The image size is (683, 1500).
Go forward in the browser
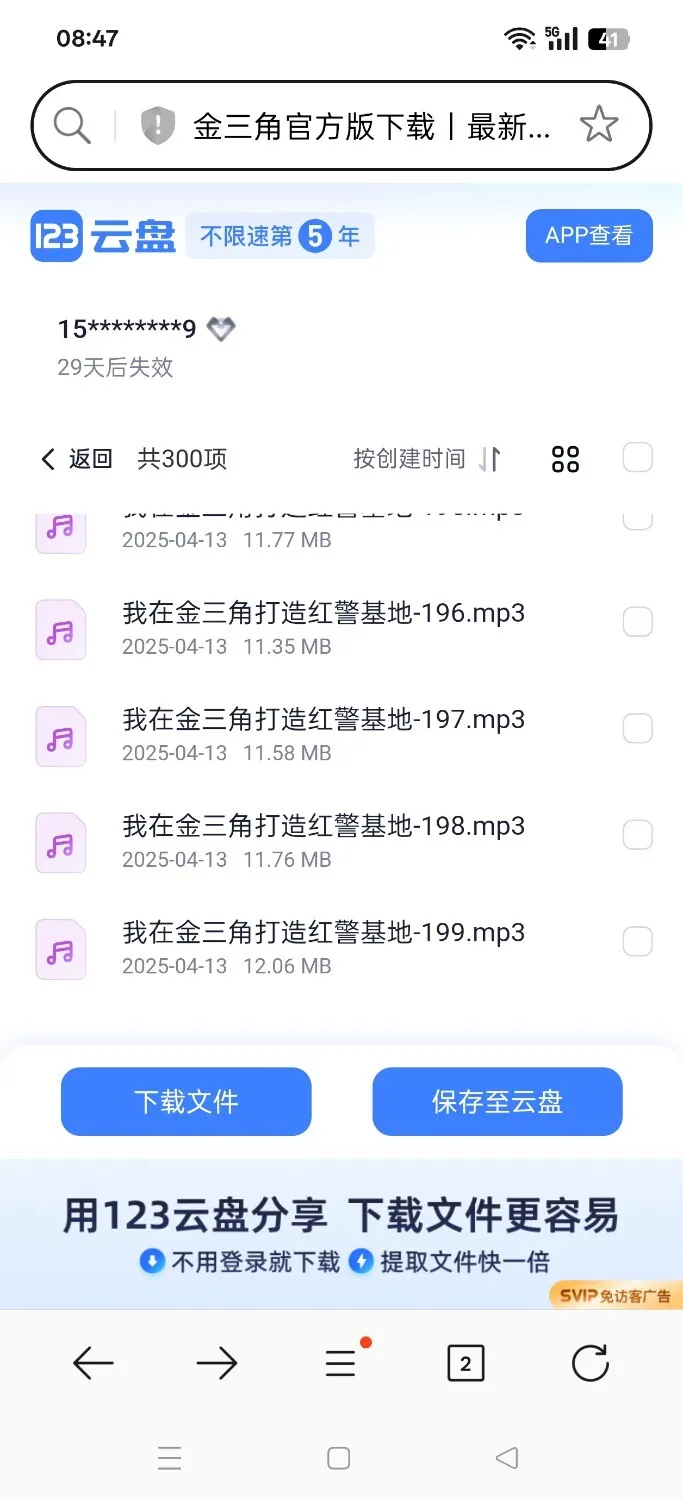coord(216,1363)
